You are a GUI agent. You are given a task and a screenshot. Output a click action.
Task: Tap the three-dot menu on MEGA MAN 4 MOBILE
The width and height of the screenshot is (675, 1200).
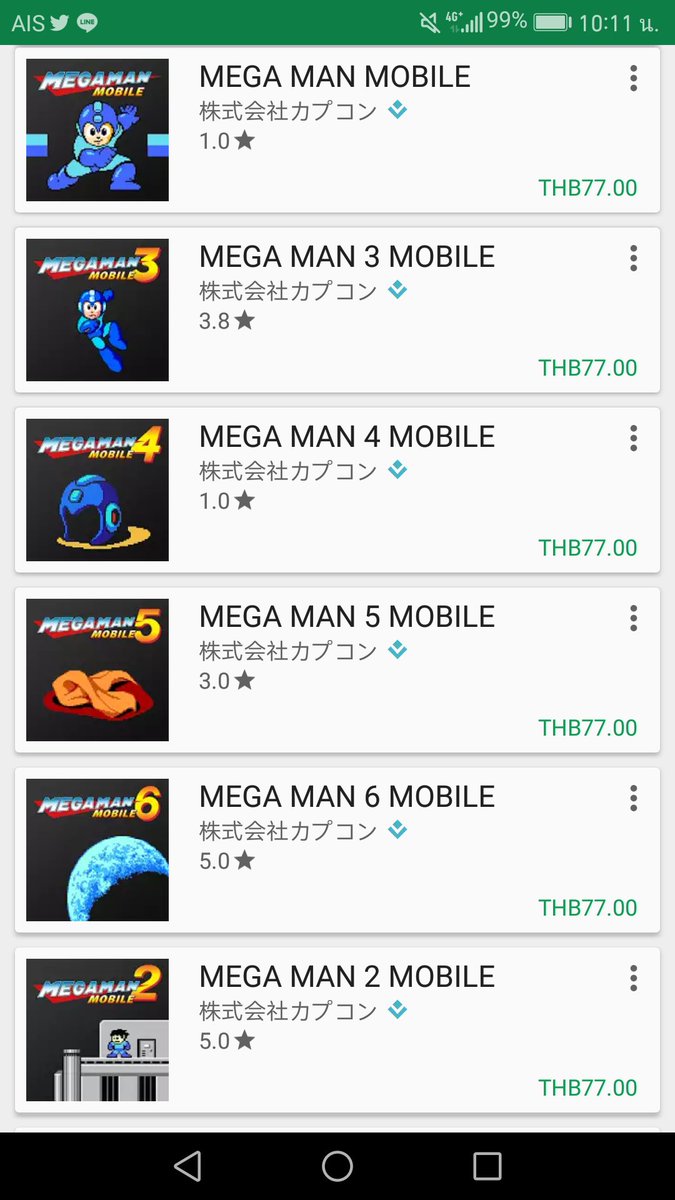point(633,438)
